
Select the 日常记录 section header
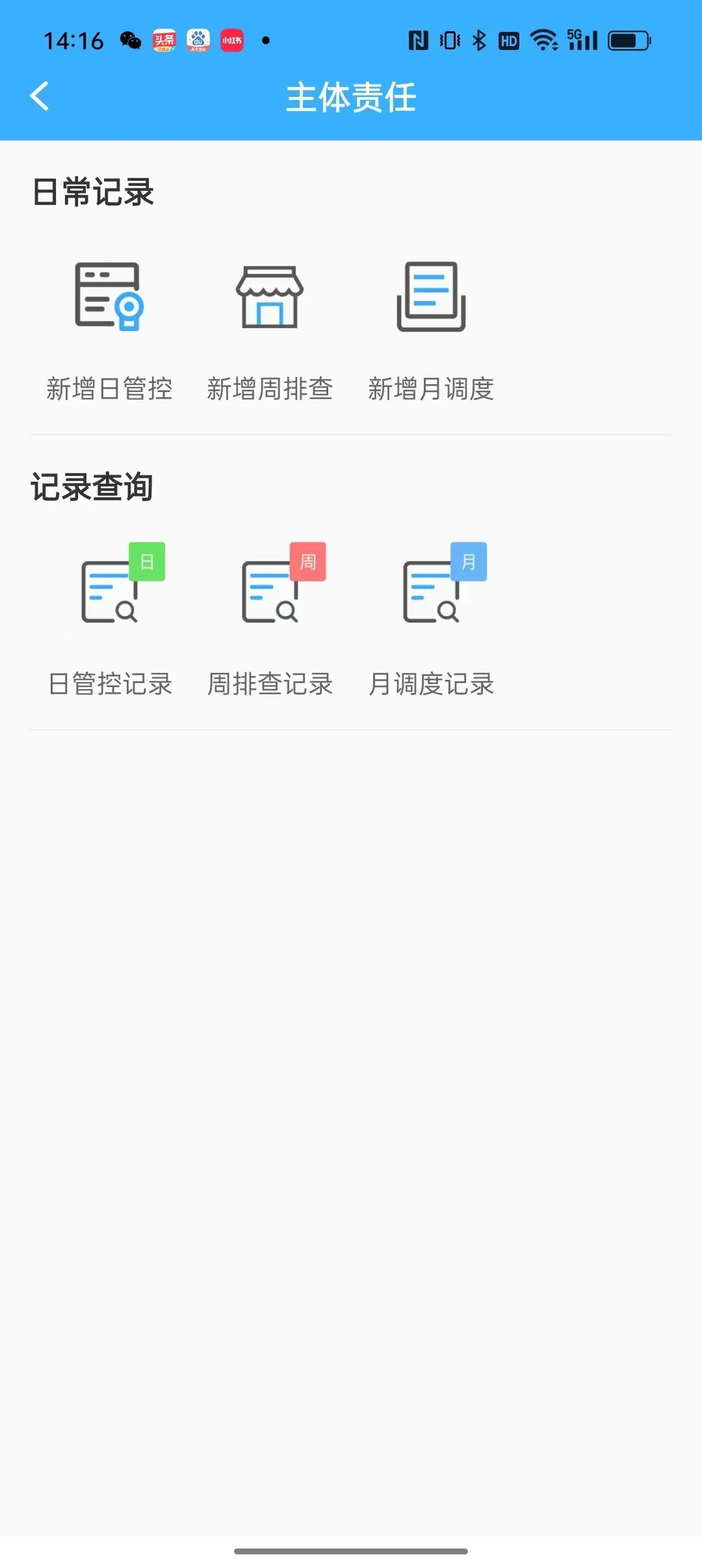[x=93, y=192]
